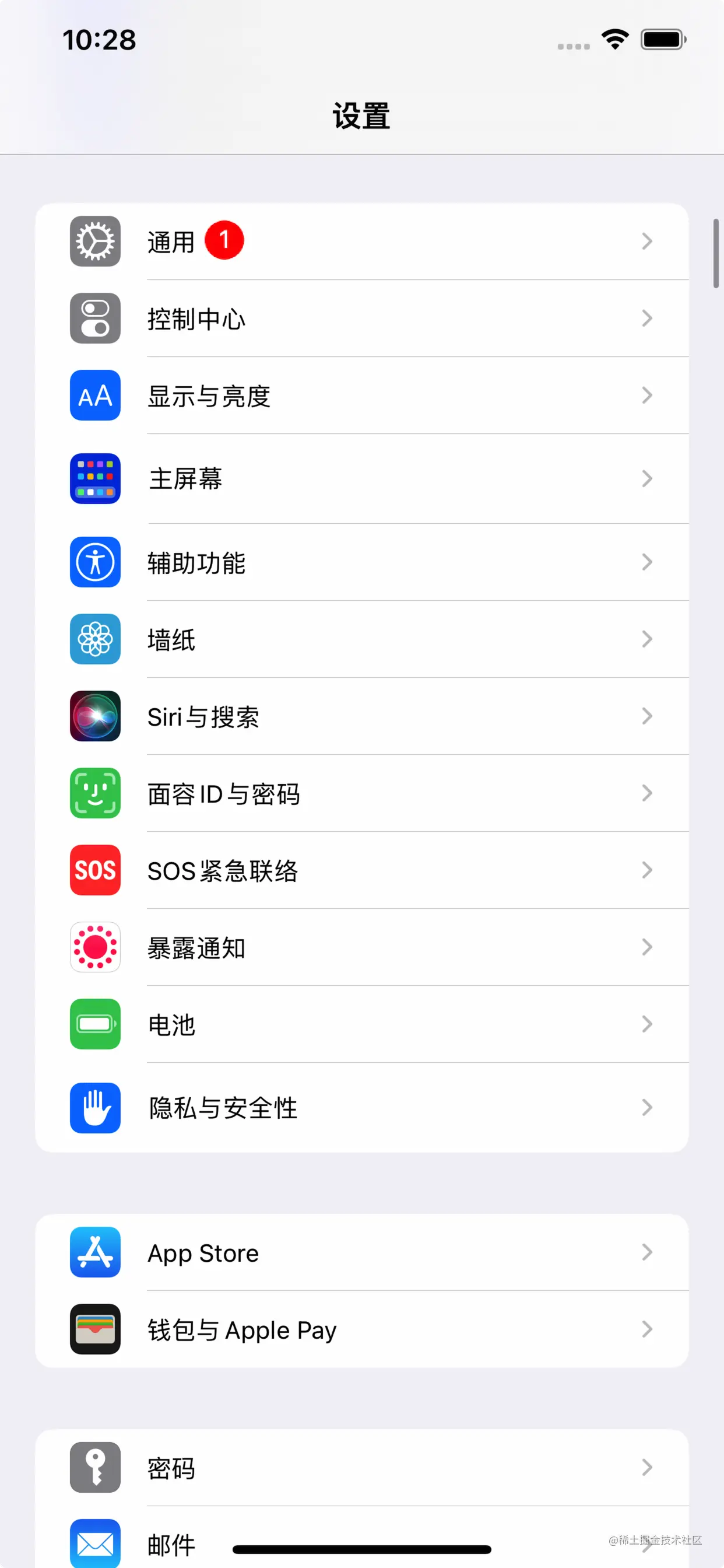Click the red SOS 紧急联络 icon
724x1568 pixels.
point(95,870)
